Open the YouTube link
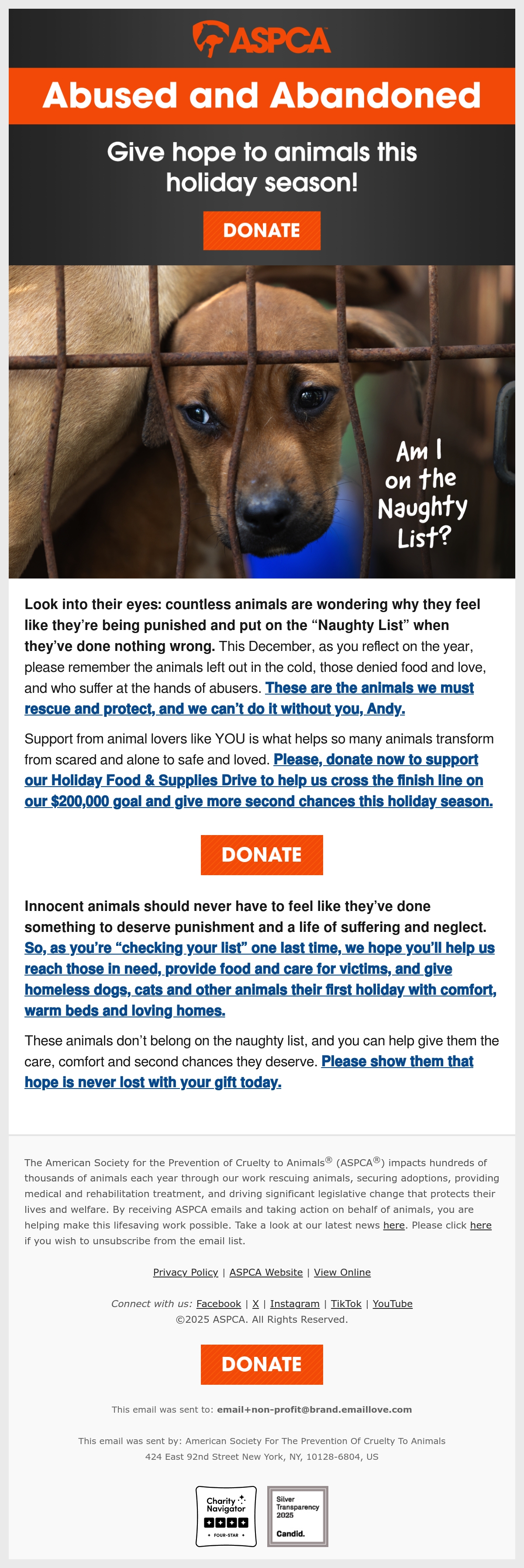The height and width of the screenshot is (1568, 524). tap(393, 1304)
